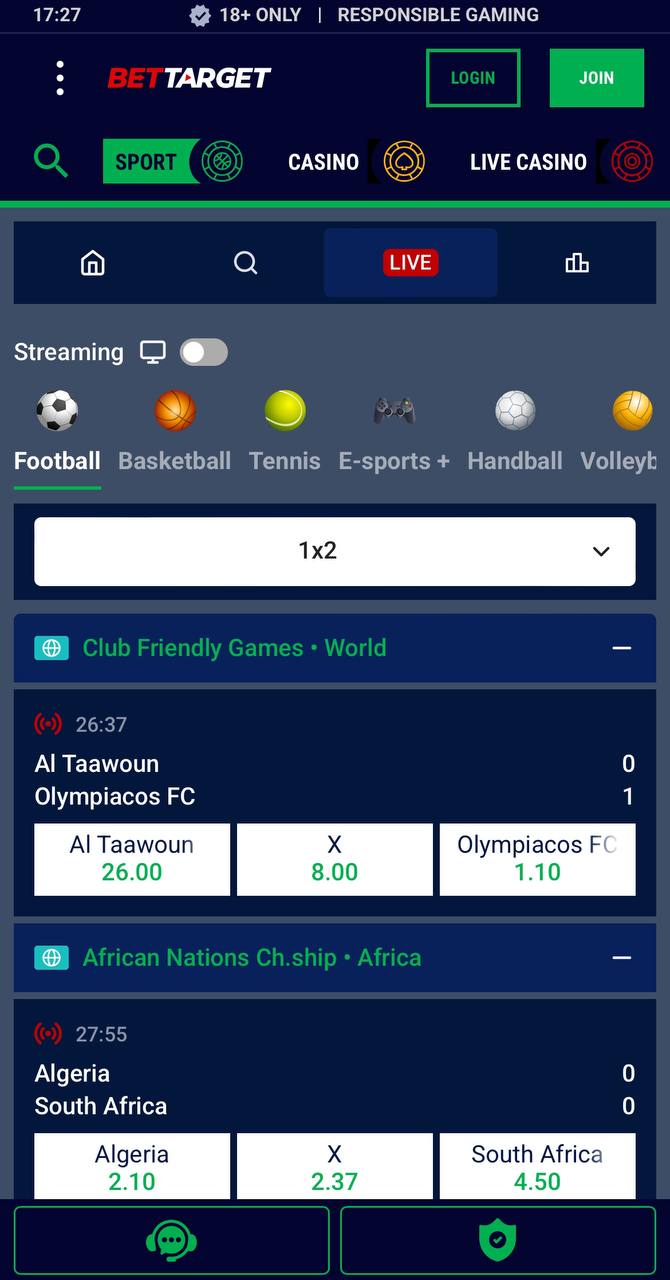Screen dimensions: 670x1280
Task: Switch to the CASINO section
Action: point(356,161)
